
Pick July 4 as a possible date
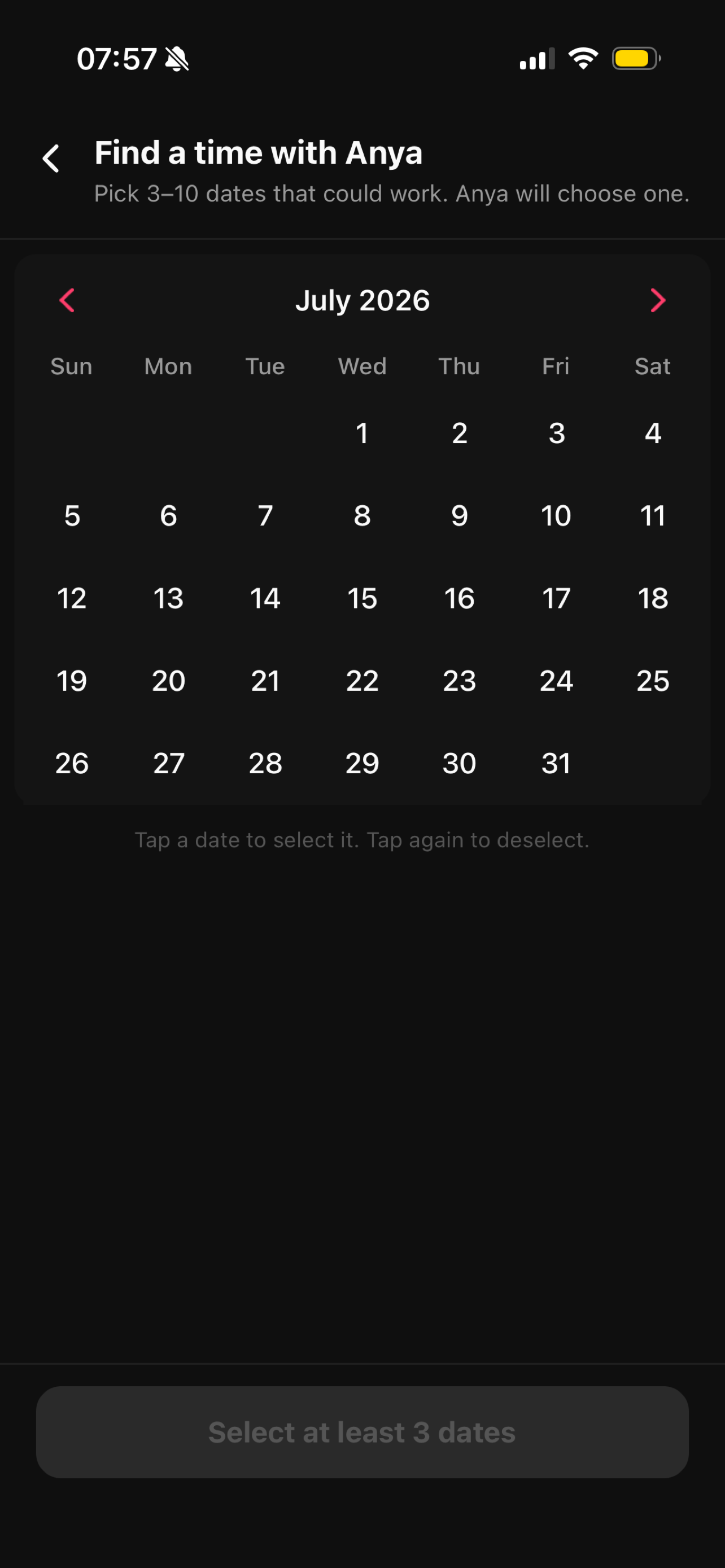653,433
